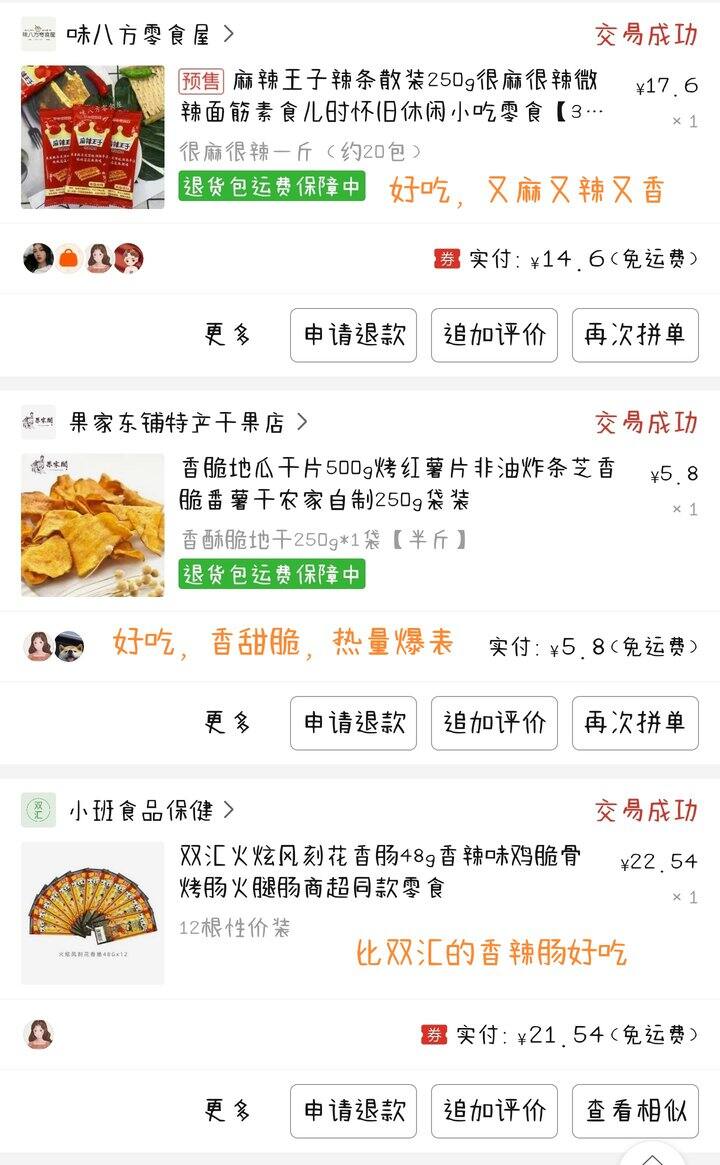The width and height of the screenshot is (720, 1165).
Task: Add a review for the 双汇香肠 order
Action: point(494,1111)
